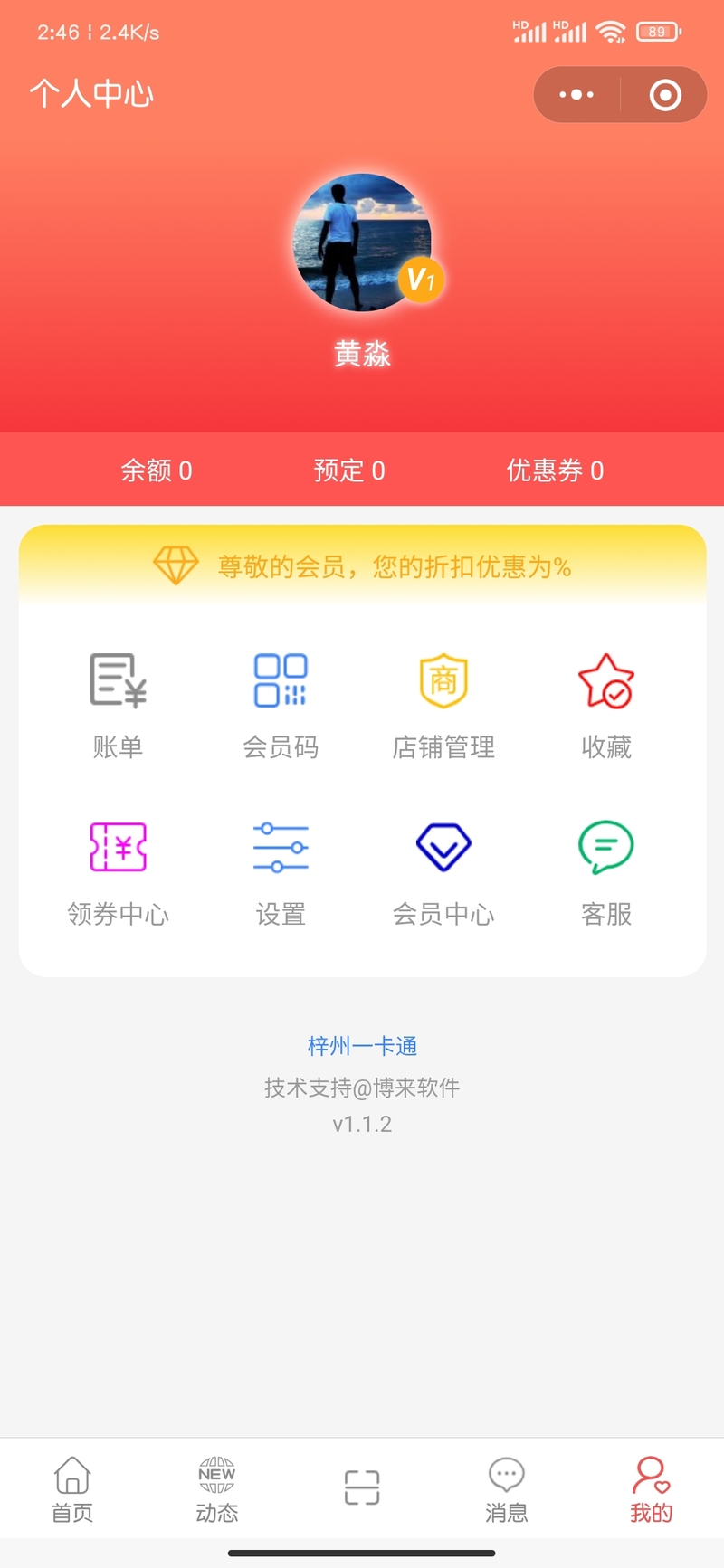View 余额 balance details
This screenshot has height=1568, width=724.
click(157, 470)
